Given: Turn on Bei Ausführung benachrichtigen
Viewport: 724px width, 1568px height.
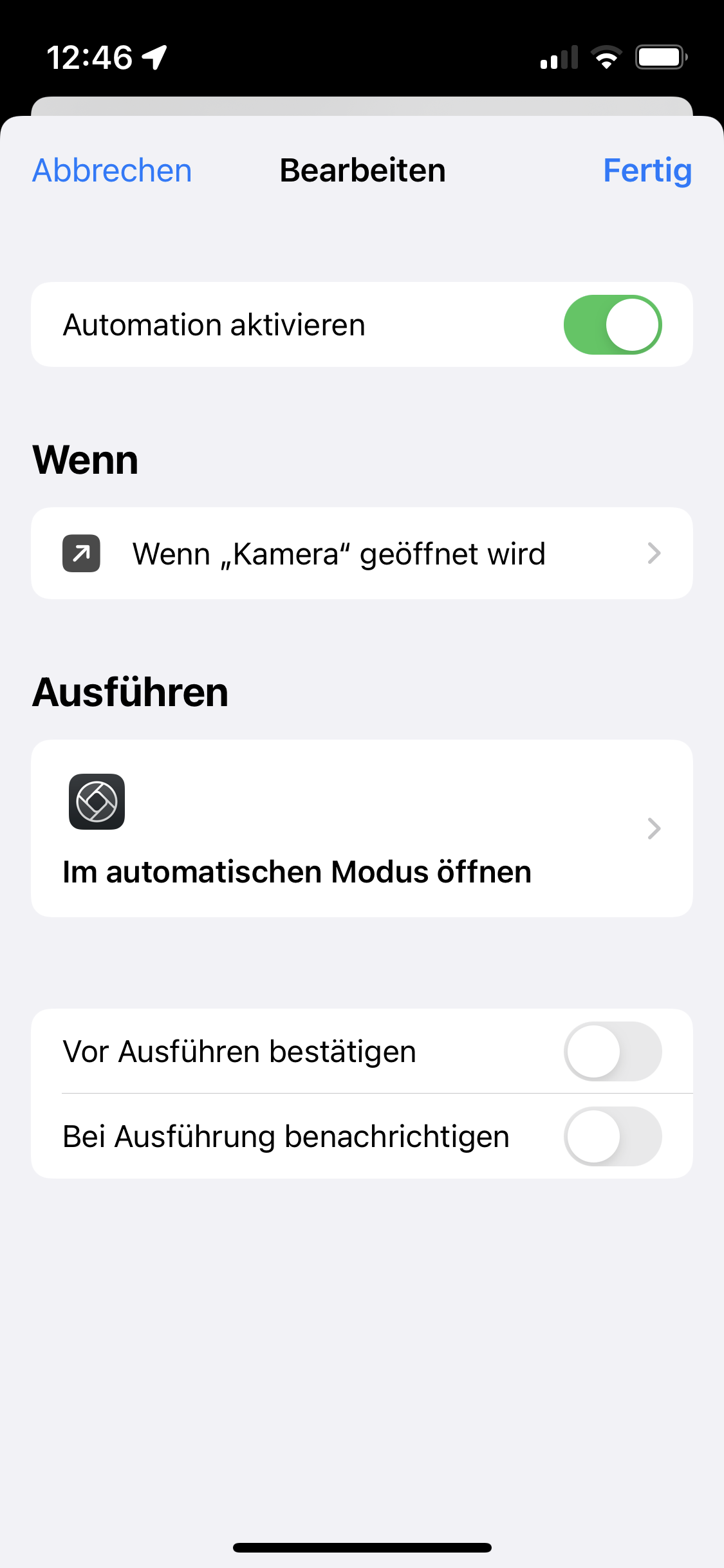Looking at the screenshot, I should point(612,1136).
